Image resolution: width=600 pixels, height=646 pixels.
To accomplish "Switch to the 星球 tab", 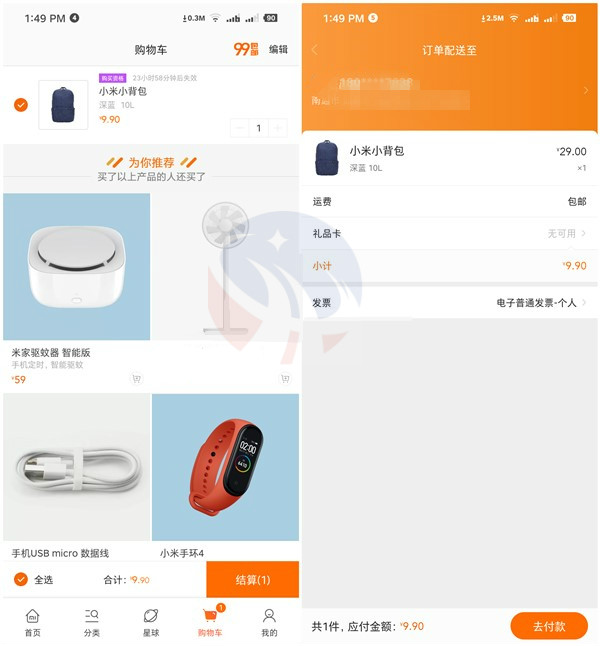I will click(x=151, y=622).
